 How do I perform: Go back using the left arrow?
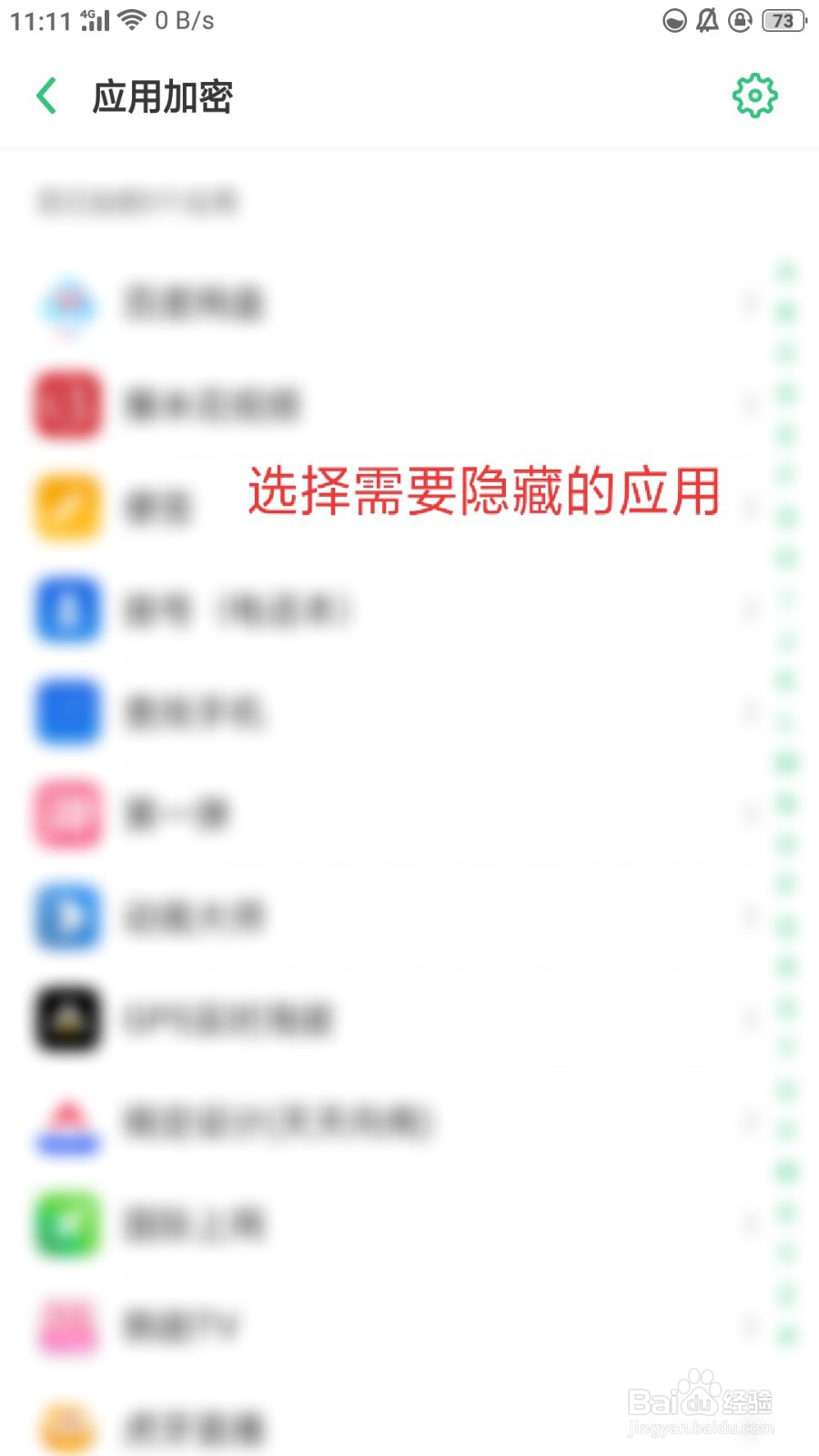pyautogui.click(x=47, y=95)
